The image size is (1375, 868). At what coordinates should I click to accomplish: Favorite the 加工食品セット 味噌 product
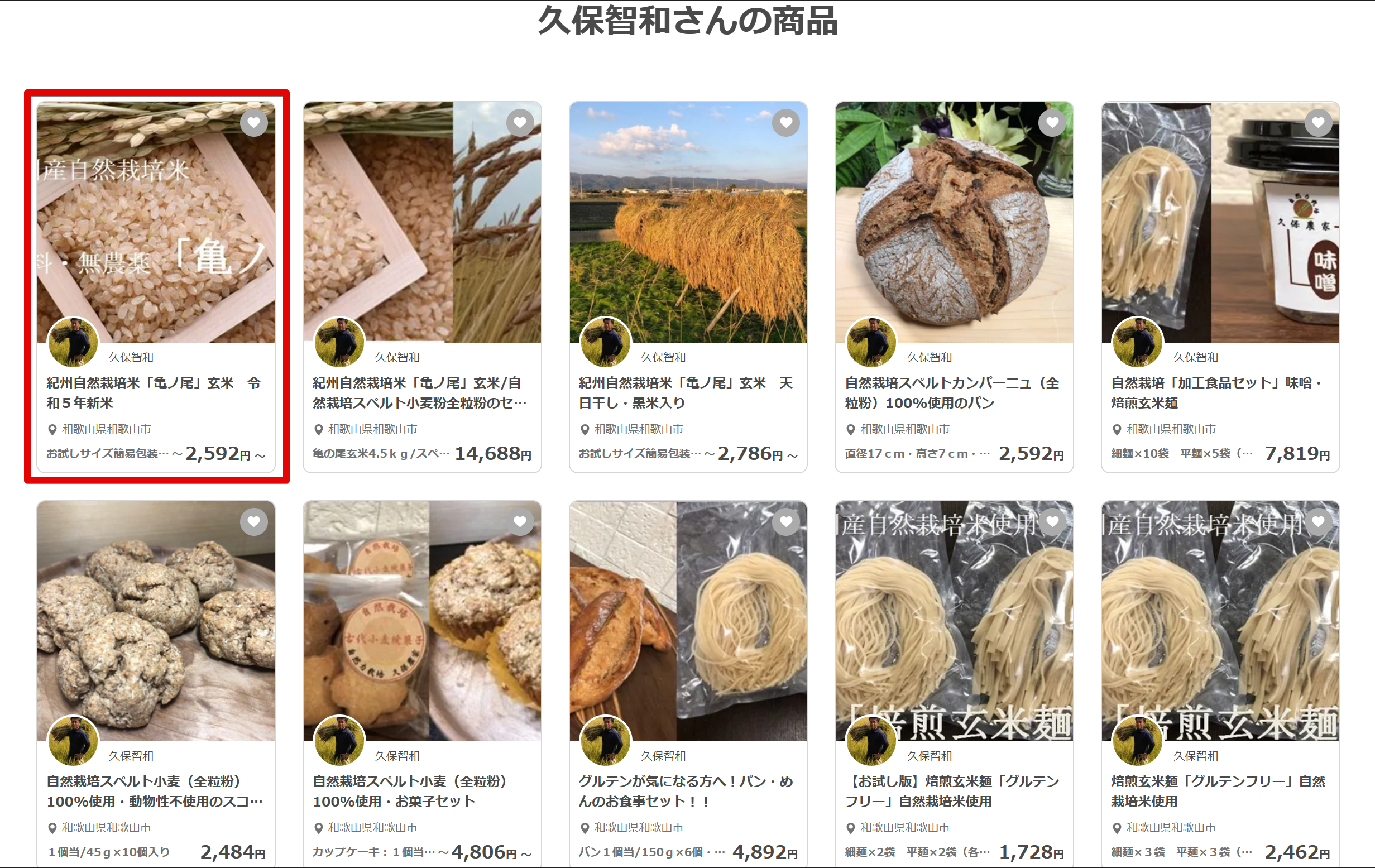pos(1318,122)
